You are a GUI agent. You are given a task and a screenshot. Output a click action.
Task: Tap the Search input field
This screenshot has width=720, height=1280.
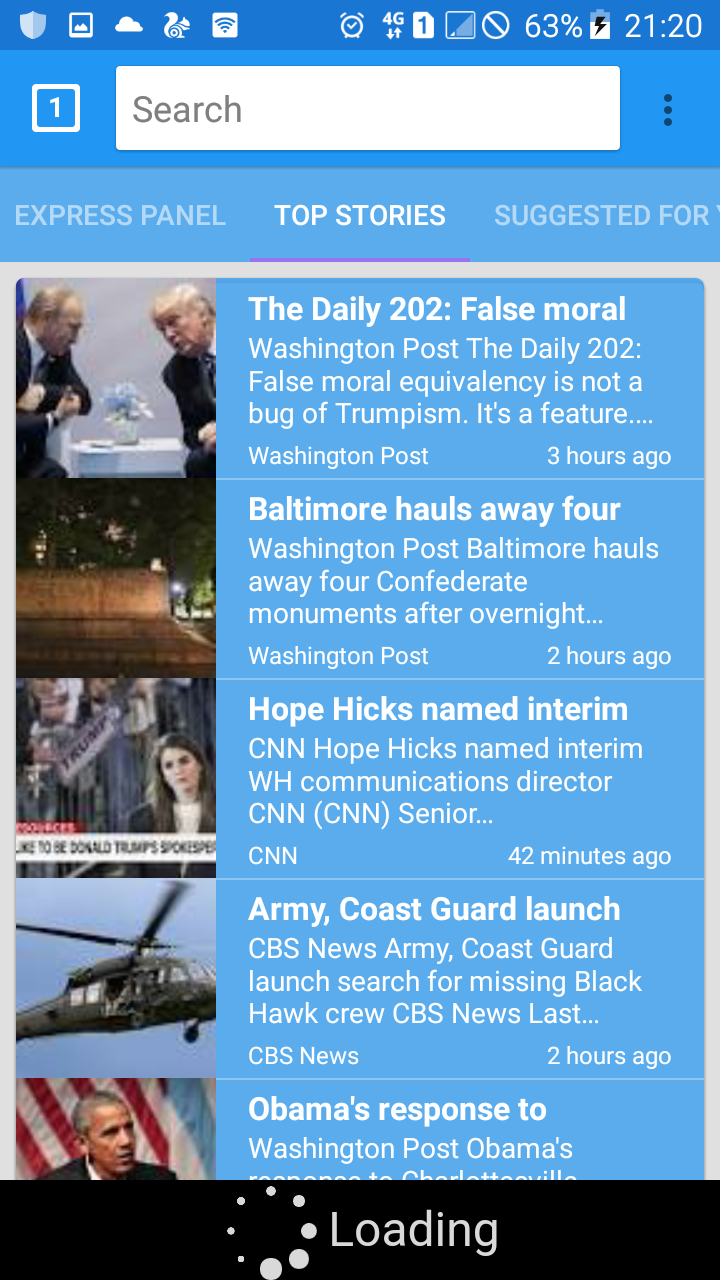[x=368, y=108]
